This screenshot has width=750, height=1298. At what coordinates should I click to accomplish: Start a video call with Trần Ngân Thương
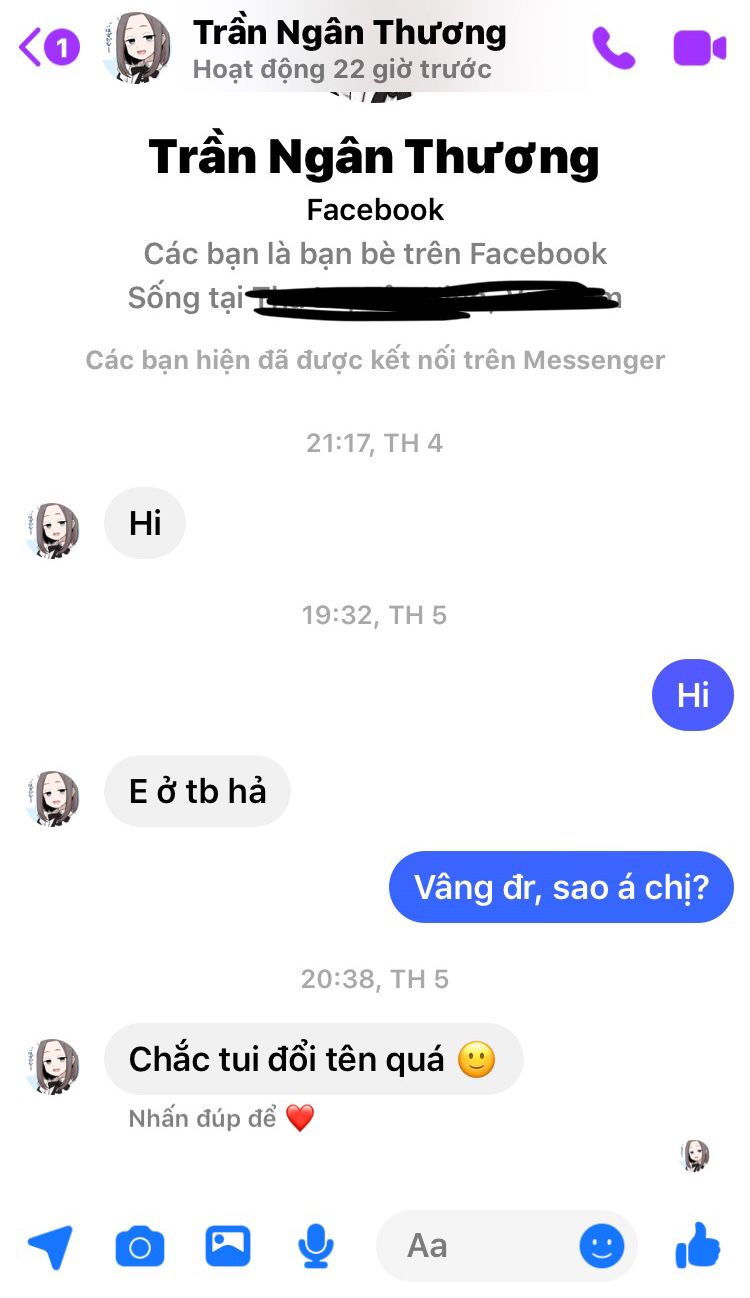(699, 48)
